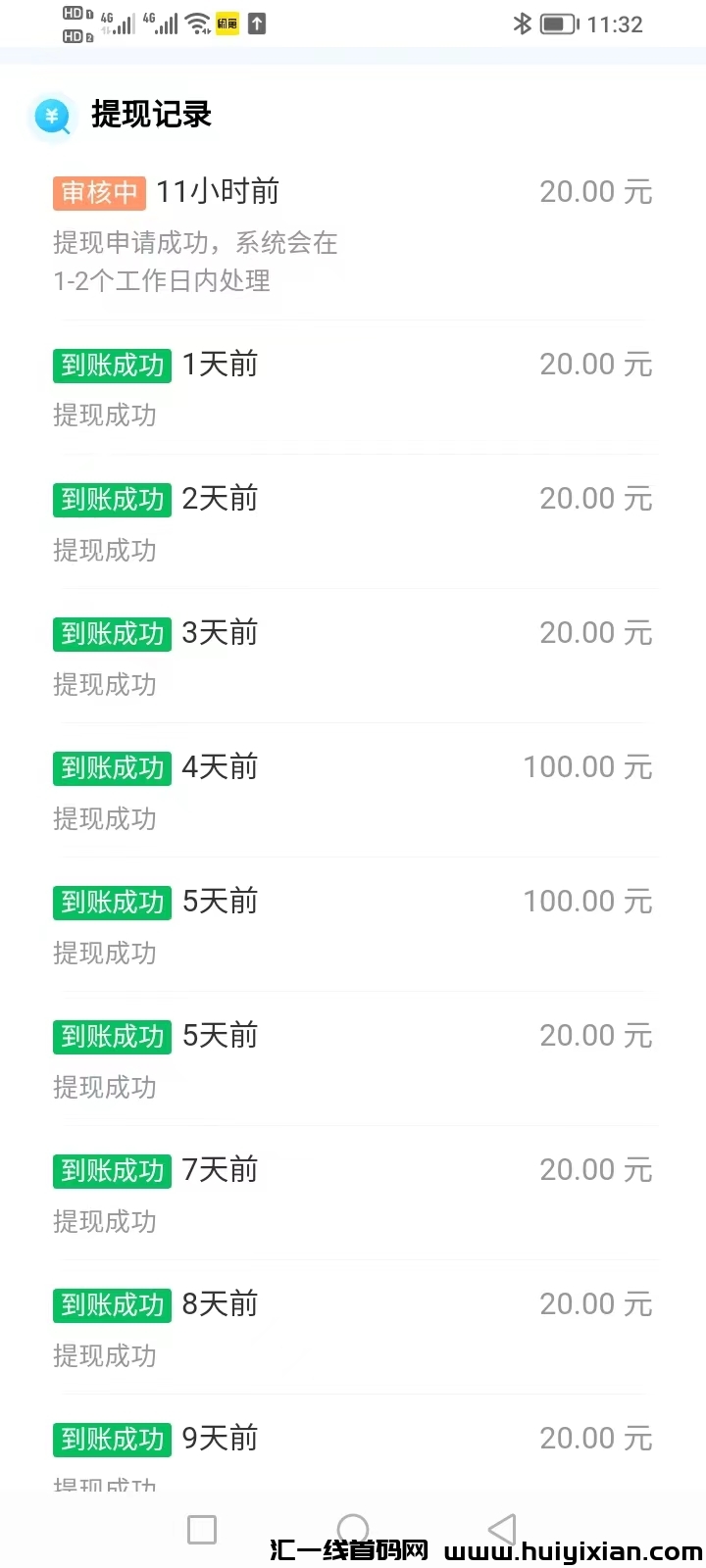
Task: Go back using the system back button
Action: 502,1529
